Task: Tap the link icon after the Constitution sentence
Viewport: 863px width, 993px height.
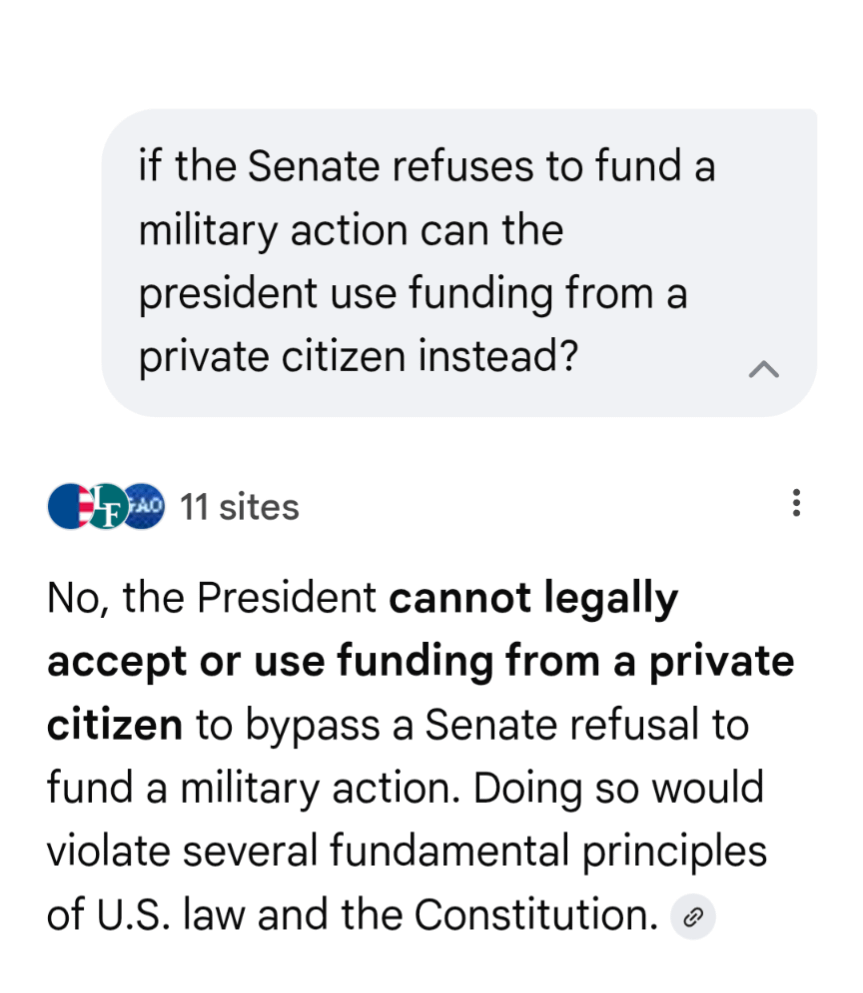Action: [692, 916]
